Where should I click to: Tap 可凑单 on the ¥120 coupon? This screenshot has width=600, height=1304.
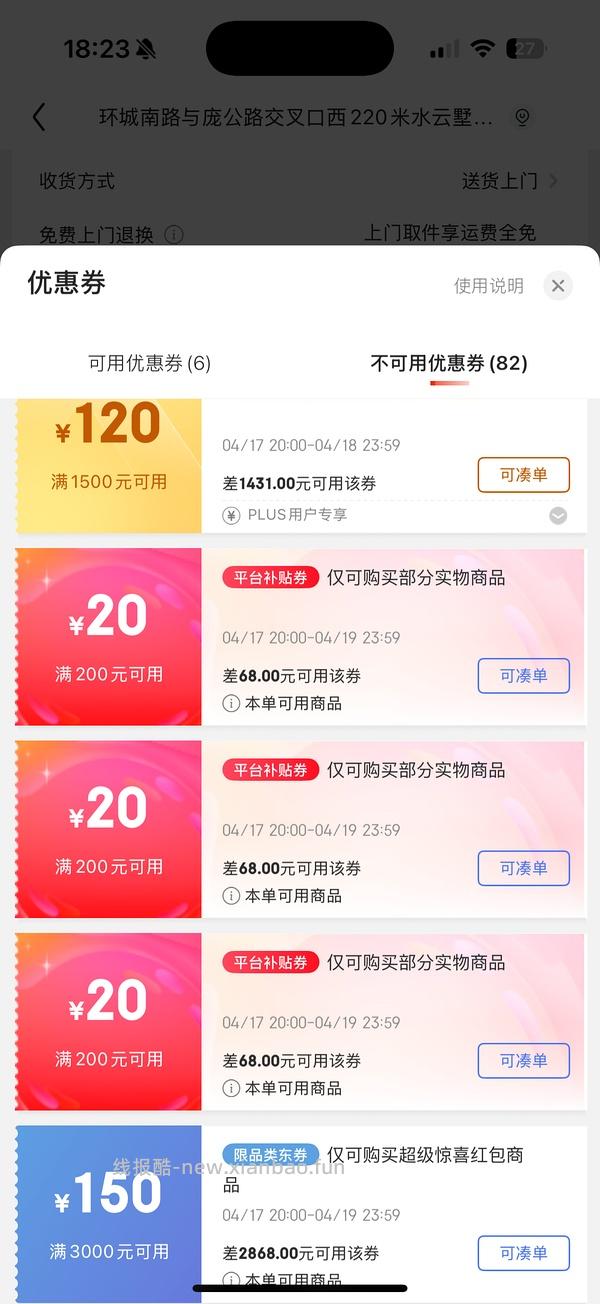523,475
